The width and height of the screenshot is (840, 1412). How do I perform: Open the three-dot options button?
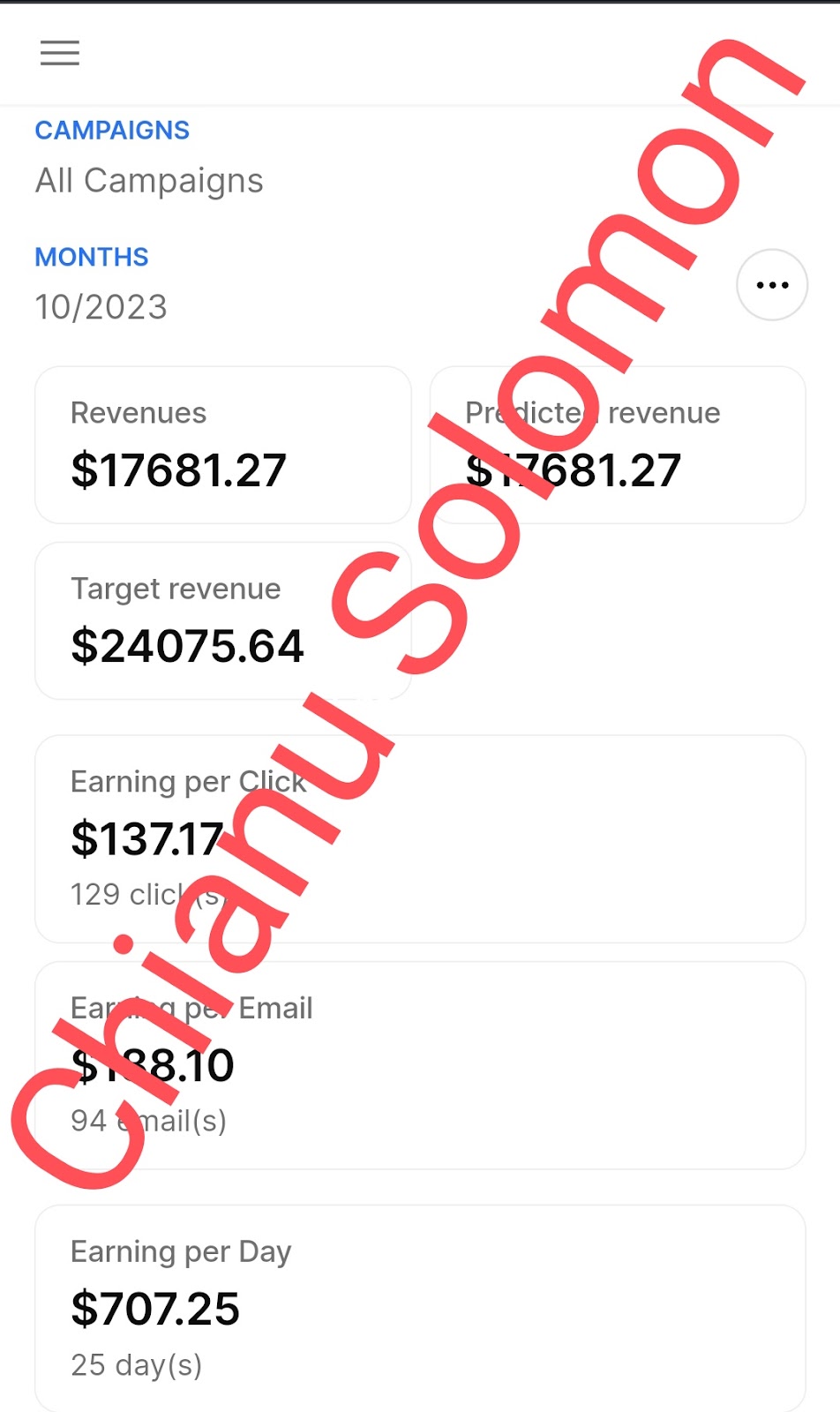coord(772,285)
